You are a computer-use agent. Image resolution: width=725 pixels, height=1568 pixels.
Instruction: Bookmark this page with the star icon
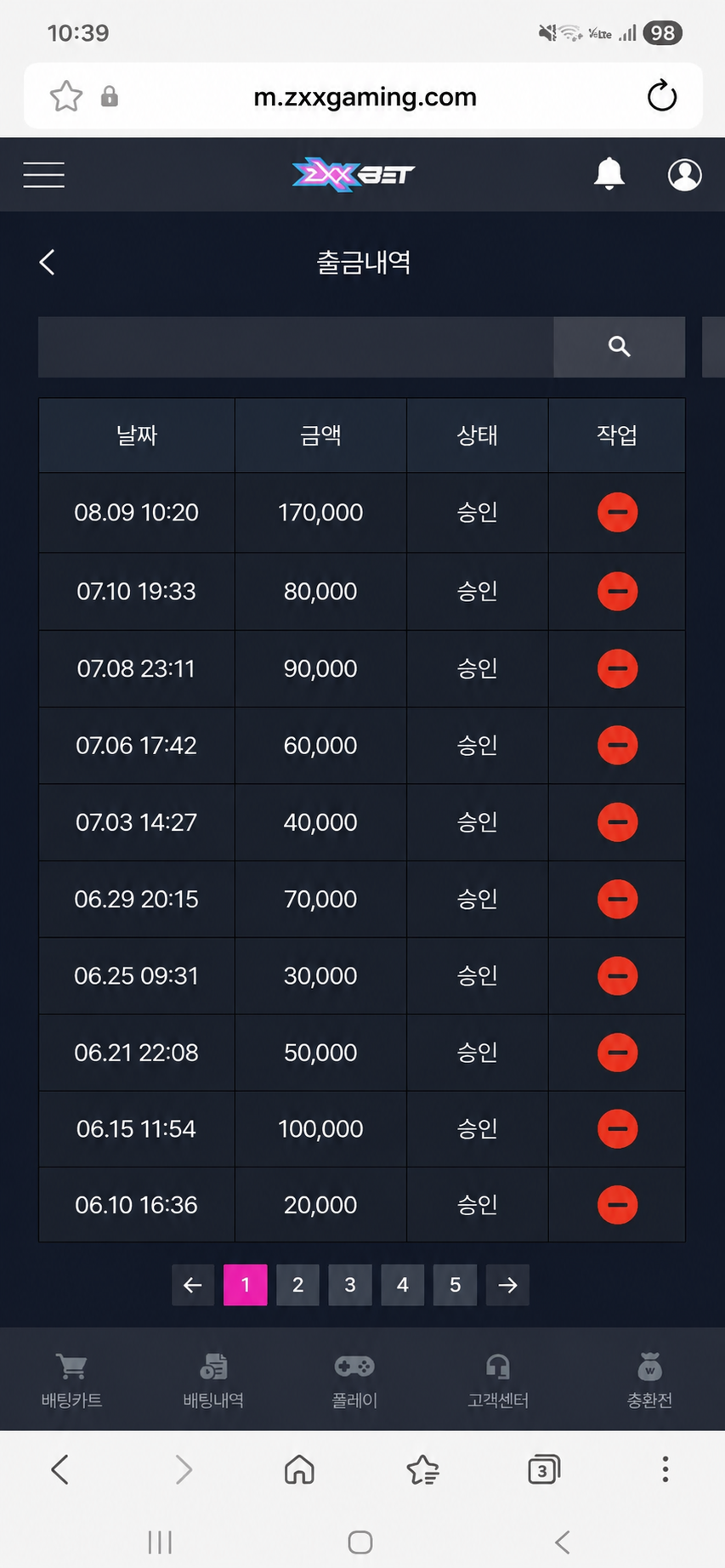[66, 96]
